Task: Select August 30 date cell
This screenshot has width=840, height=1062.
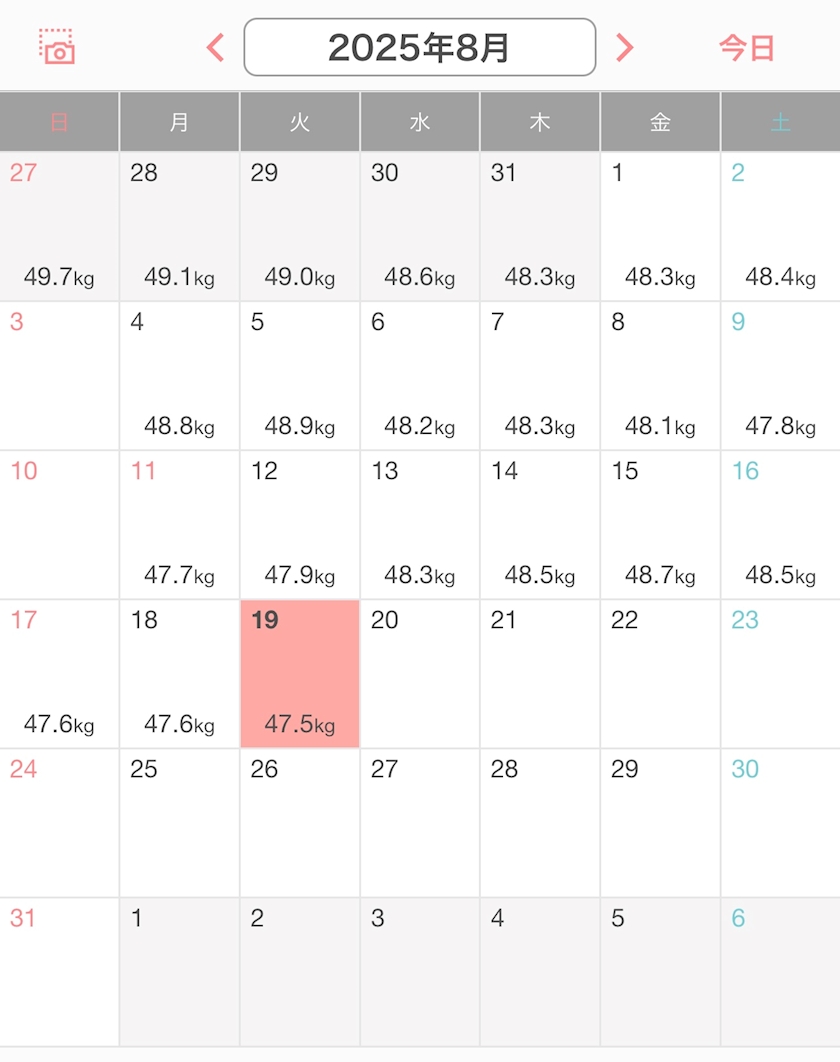Action: point(781,823)
